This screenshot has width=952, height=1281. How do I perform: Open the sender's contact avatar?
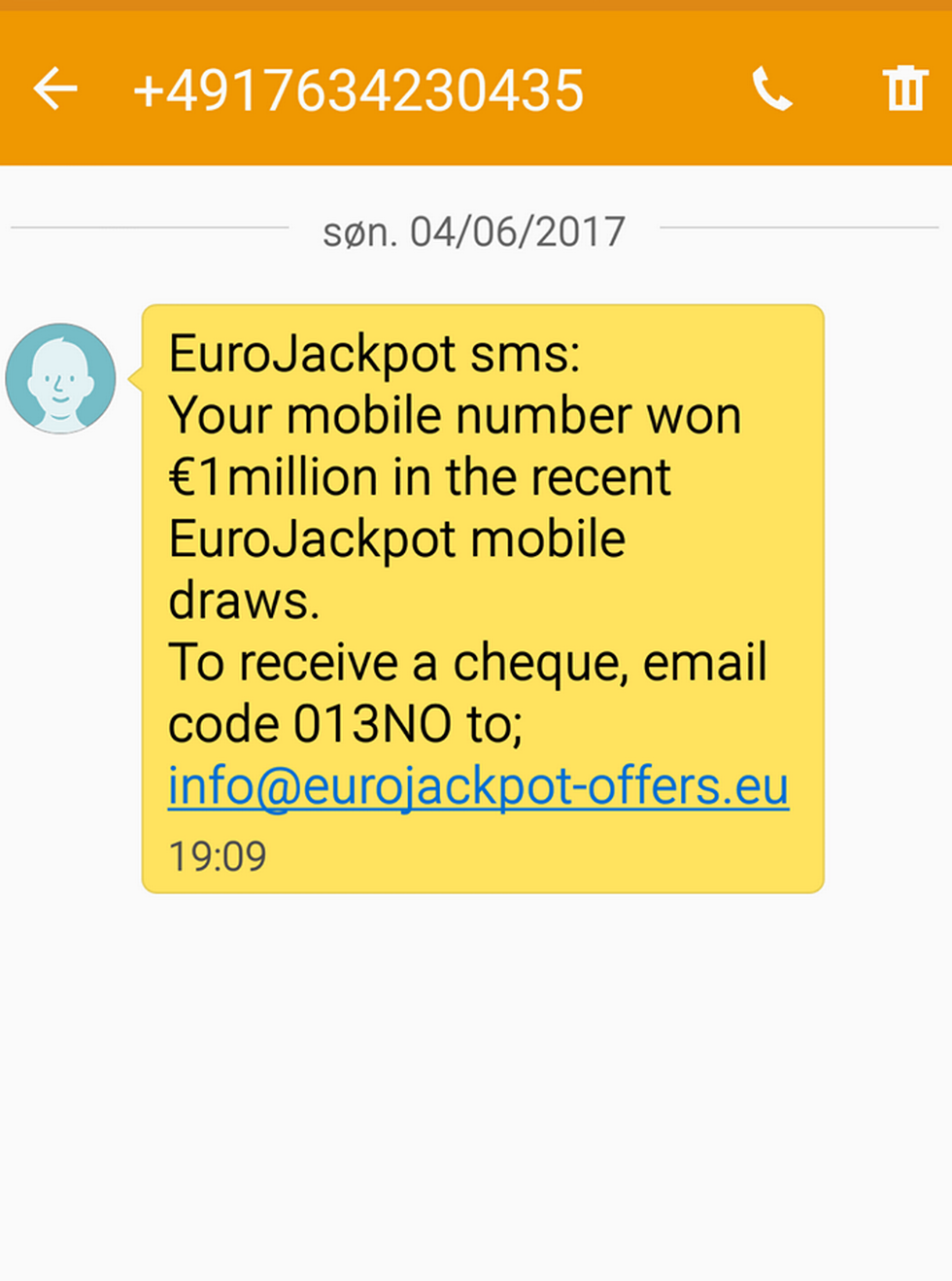60,378
